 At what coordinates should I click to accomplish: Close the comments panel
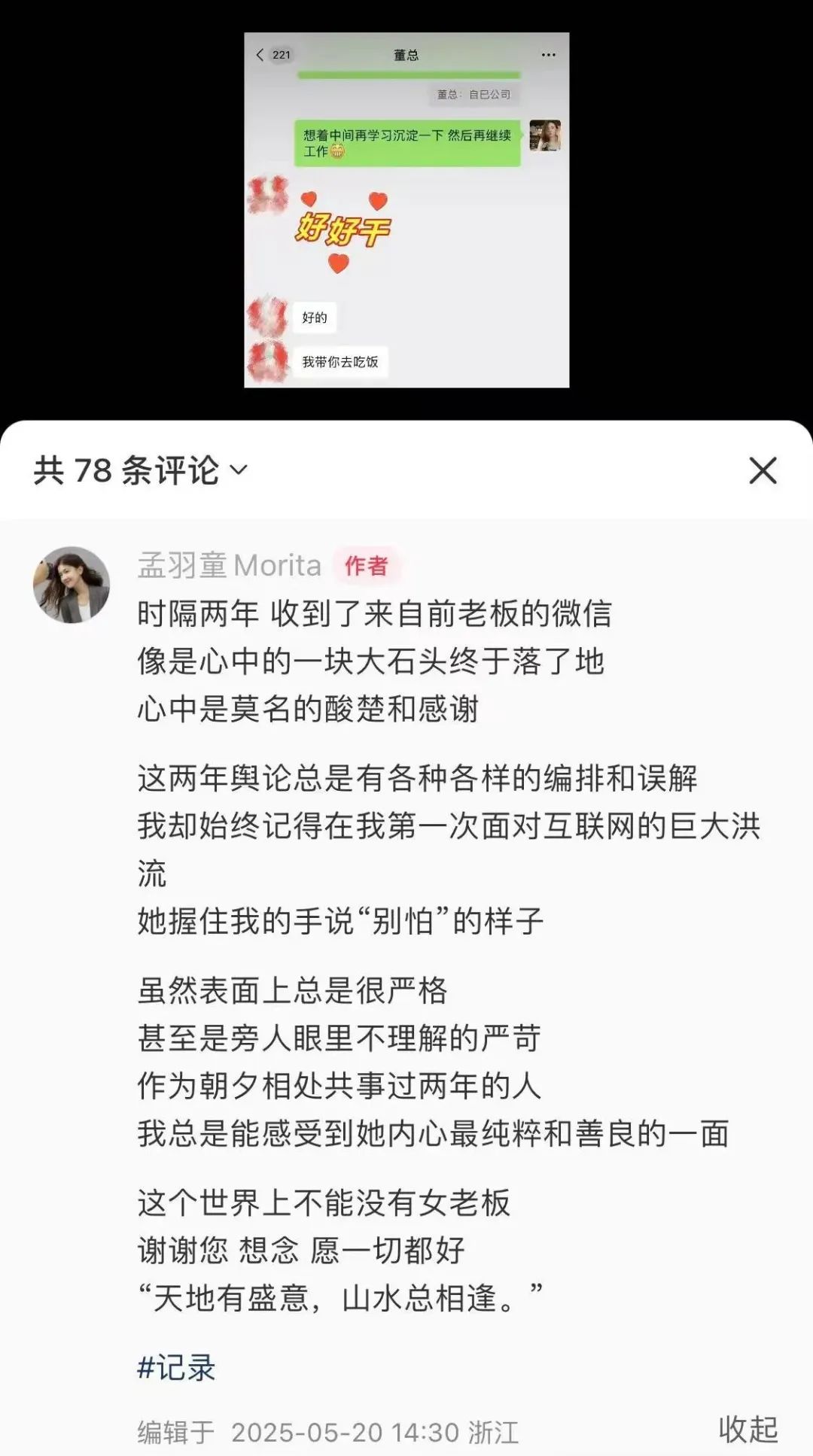762,471
